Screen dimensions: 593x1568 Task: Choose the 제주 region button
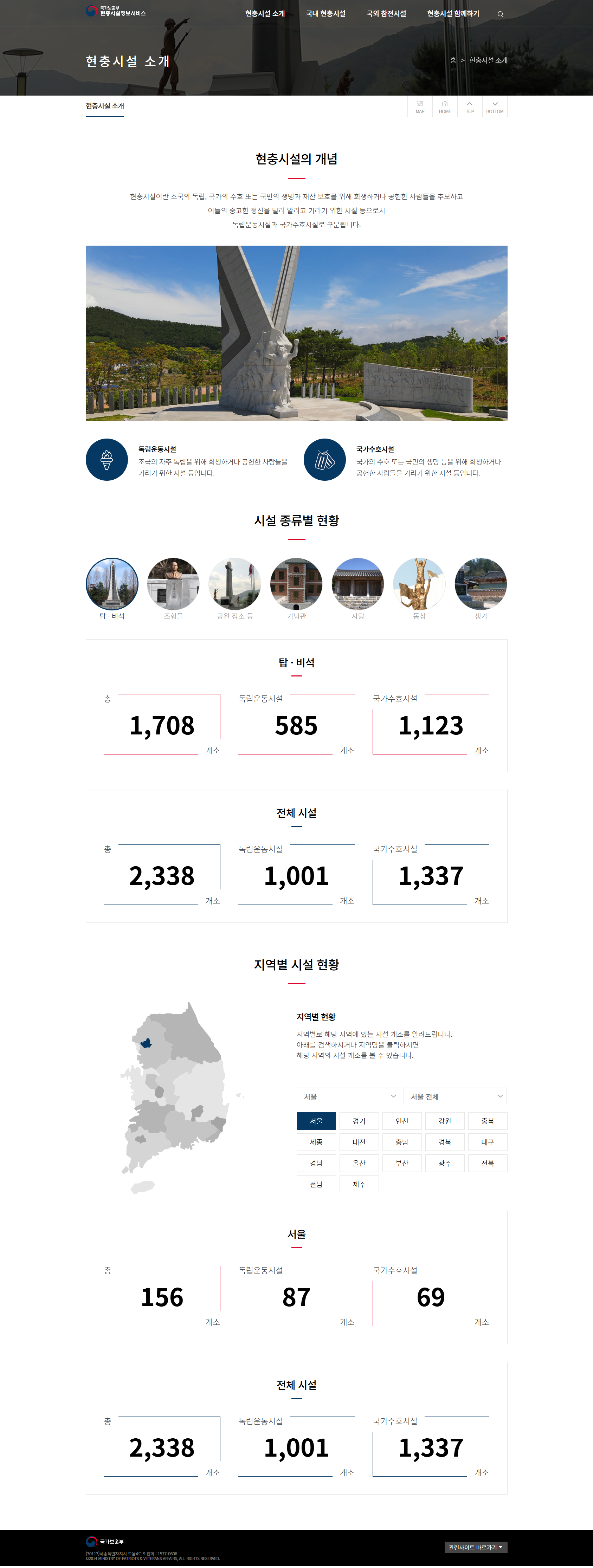click(x=359, y=1185)
